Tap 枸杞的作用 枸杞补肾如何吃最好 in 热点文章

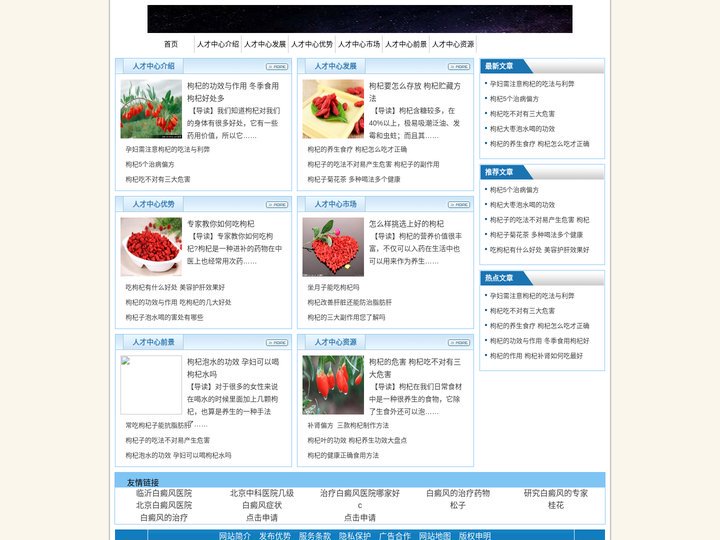(536, 355)
